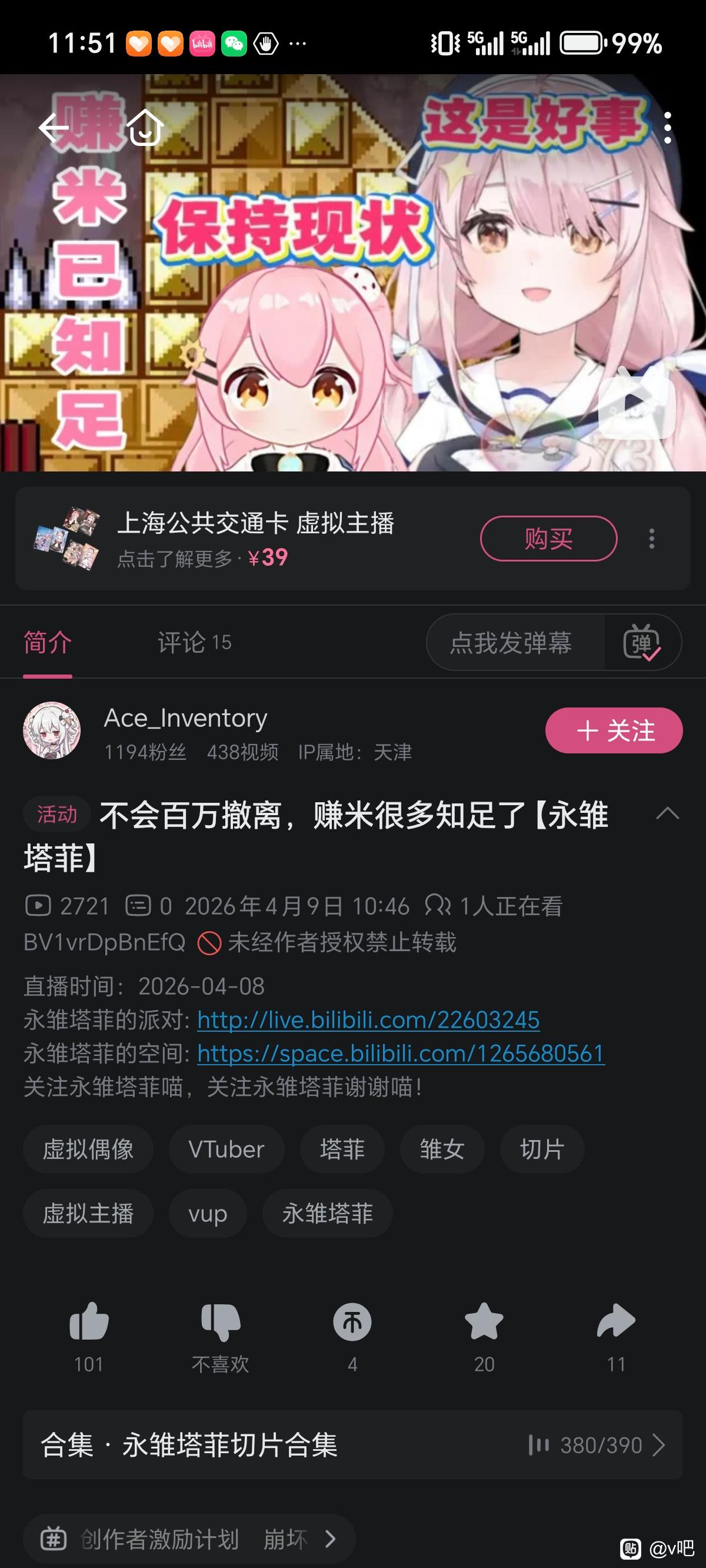This screenshot has height=1568, width=706.
Task: Tap the home icon over the video
Action: [x=145, y=127]
